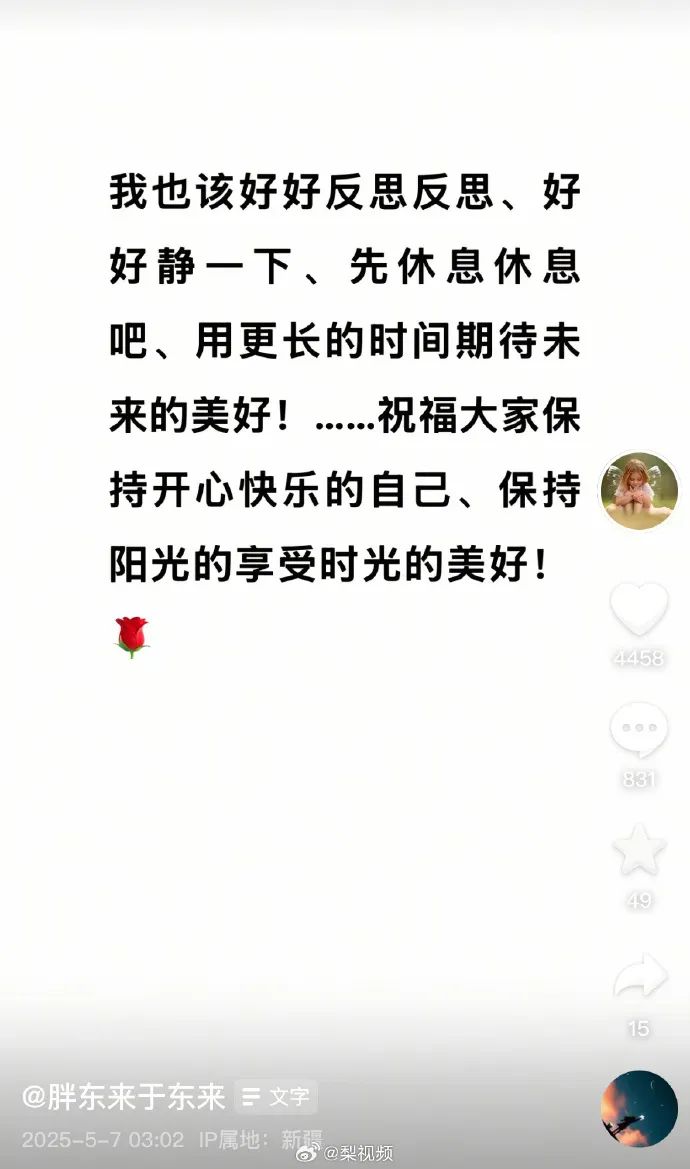
Task: Share this post
Action: [639, 976]
